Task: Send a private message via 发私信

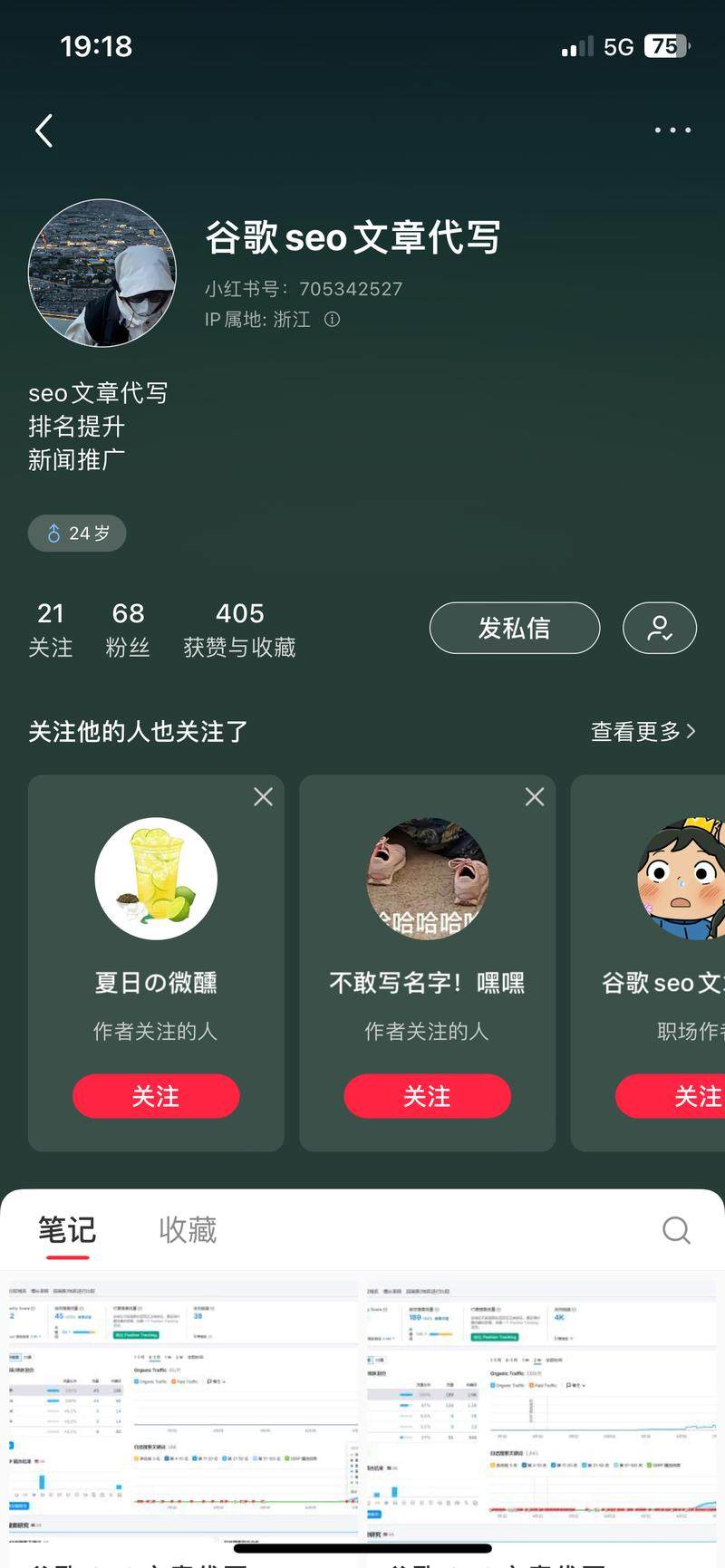Action: click(x=514, y=628)
